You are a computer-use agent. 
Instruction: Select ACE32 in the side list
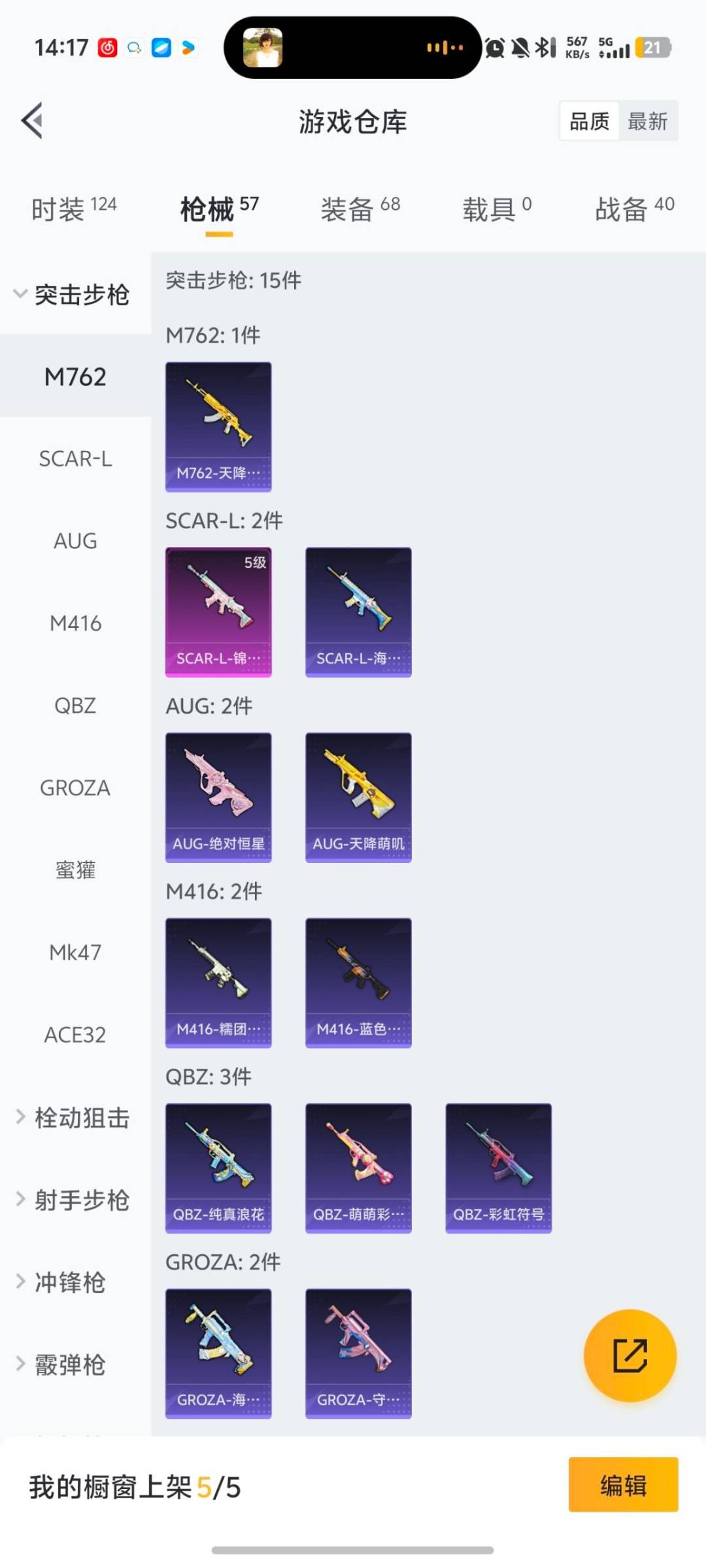click(x=75, y=1035)
